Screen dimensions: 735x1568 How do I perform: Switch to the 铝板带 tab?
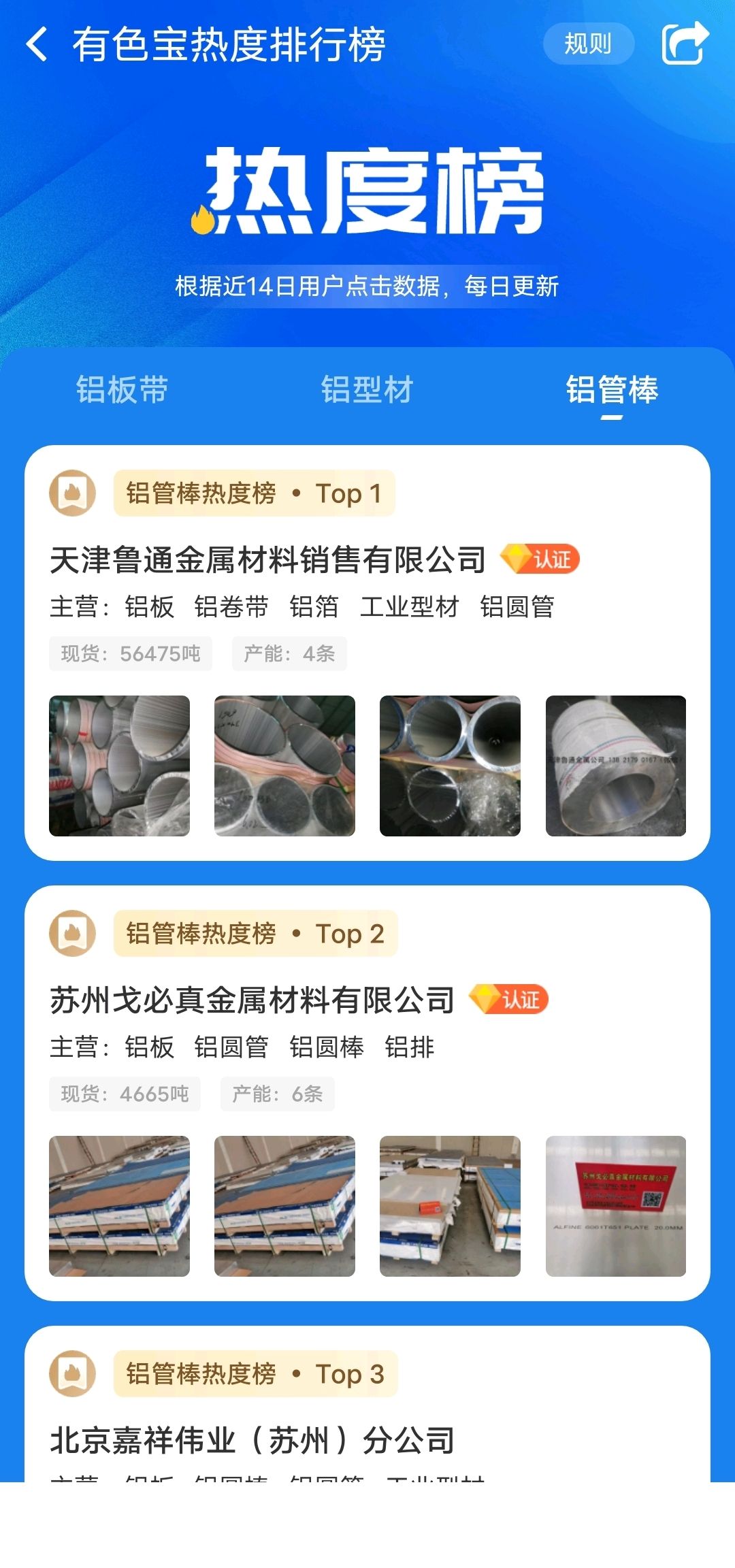(x=122, y=390)
